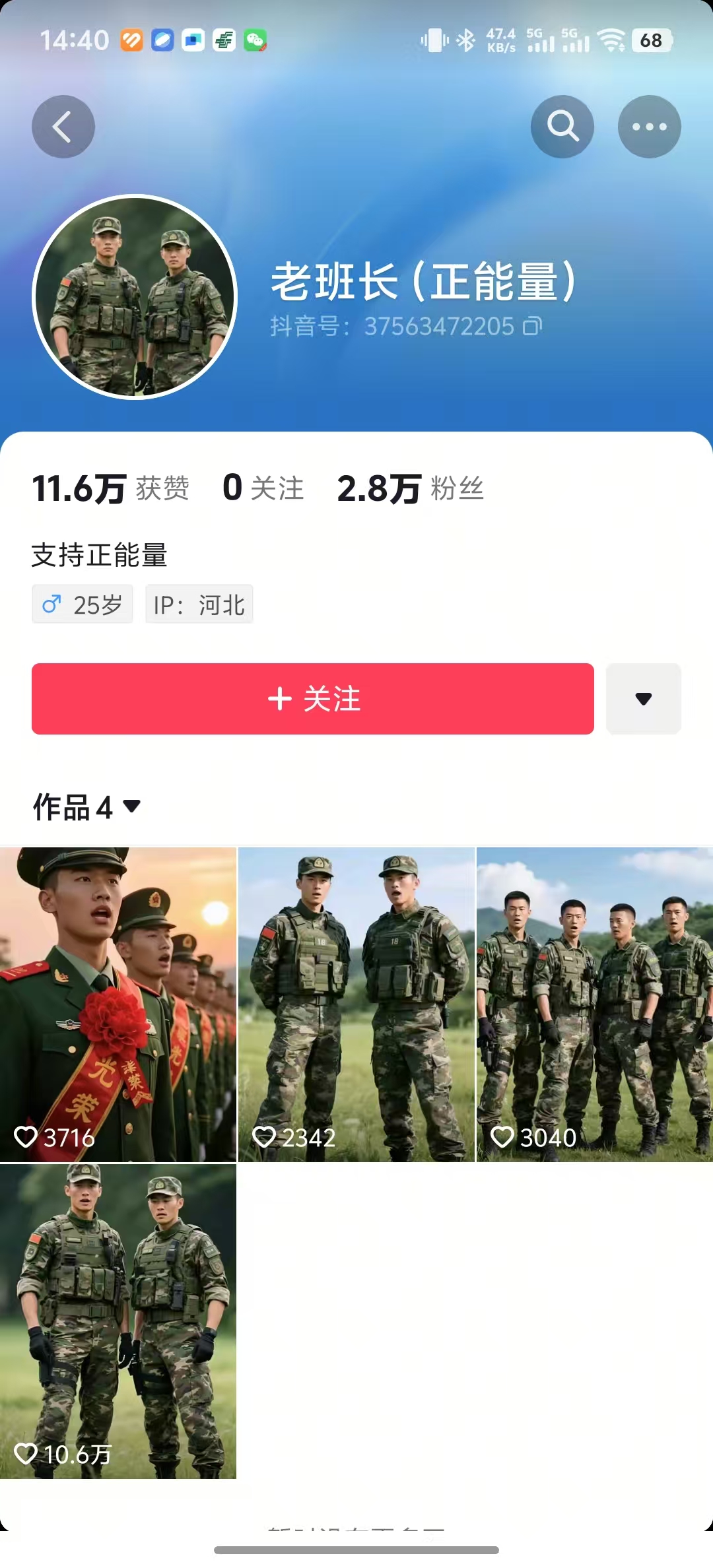Expand the arrow beside the follow button

[643, 698]
